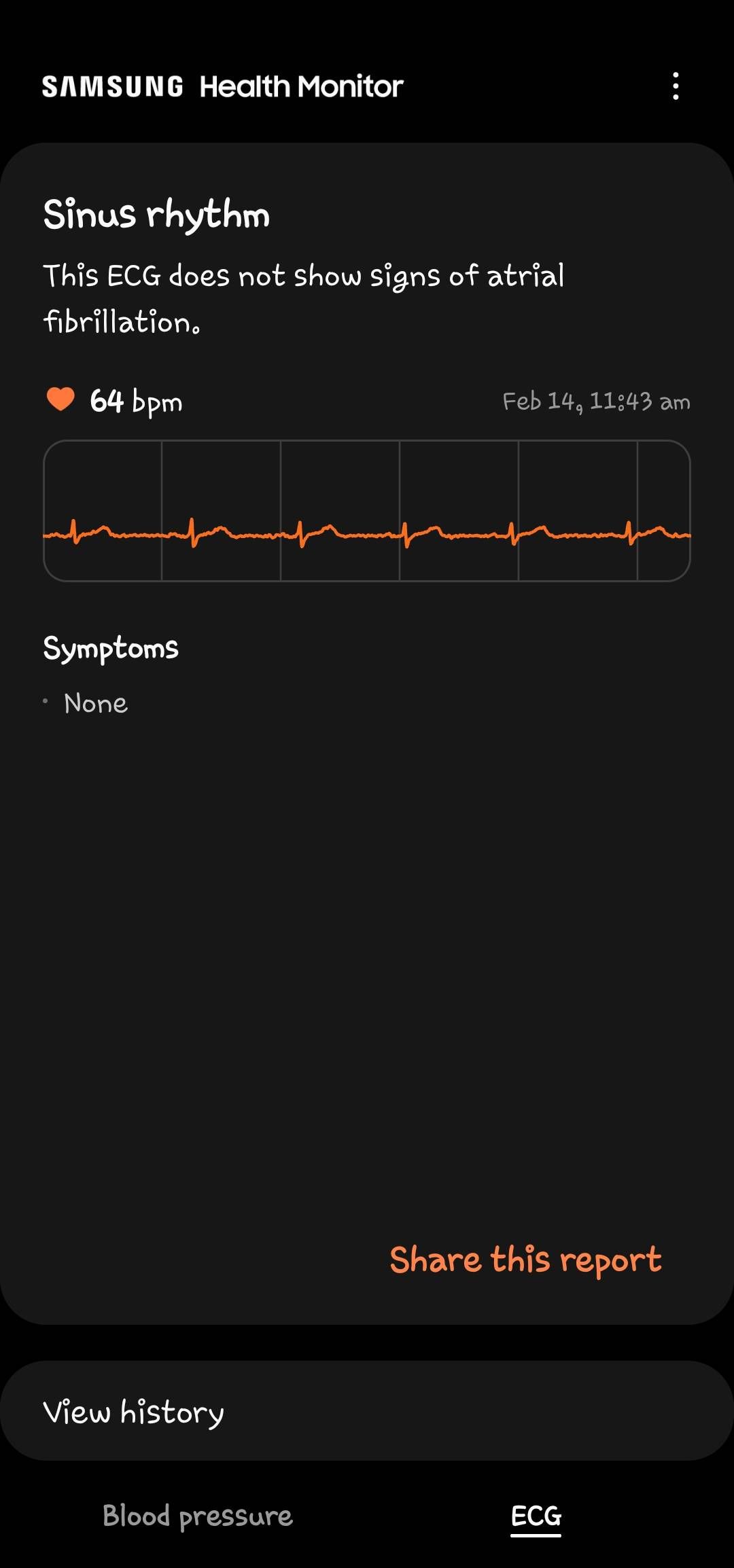Switch to the Blood pressure tab
This screenshot has height=1568, width=734.
(197, 1516)
